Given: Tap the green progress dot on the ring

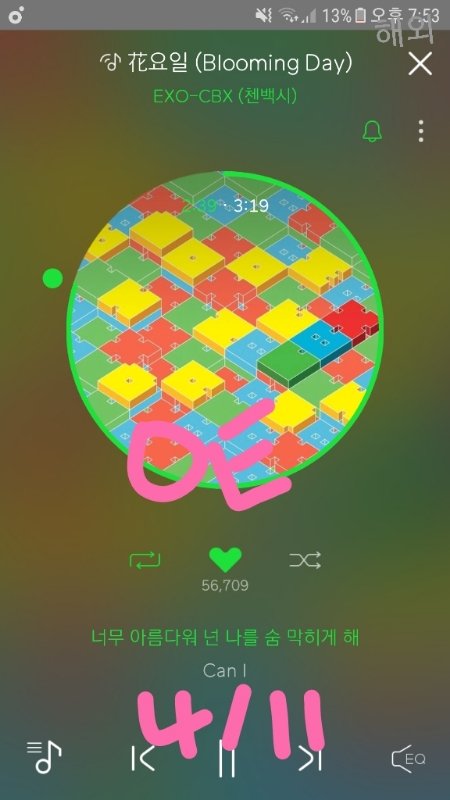Looking at the screenshot, I should 52,279.
